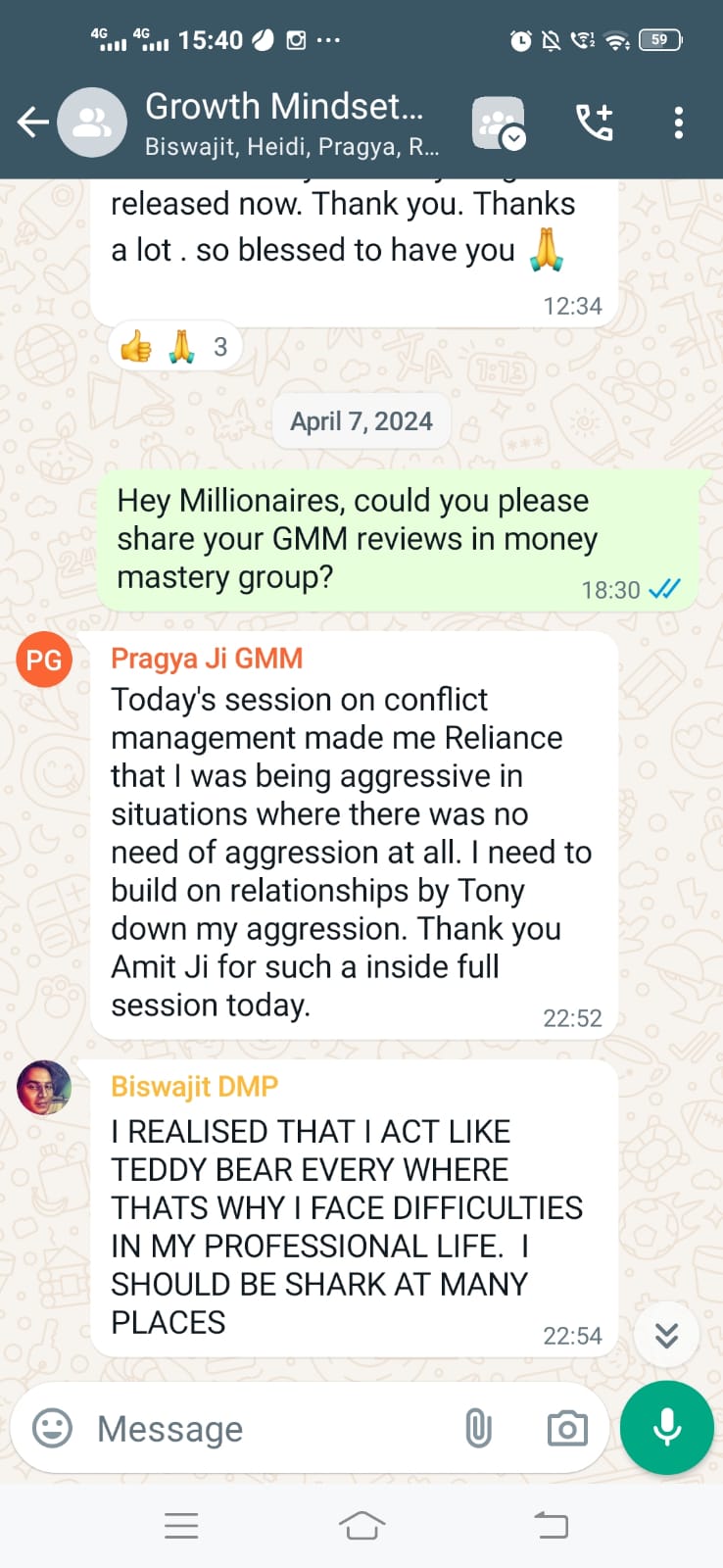Open the emoji picker

click(53, 1429)
